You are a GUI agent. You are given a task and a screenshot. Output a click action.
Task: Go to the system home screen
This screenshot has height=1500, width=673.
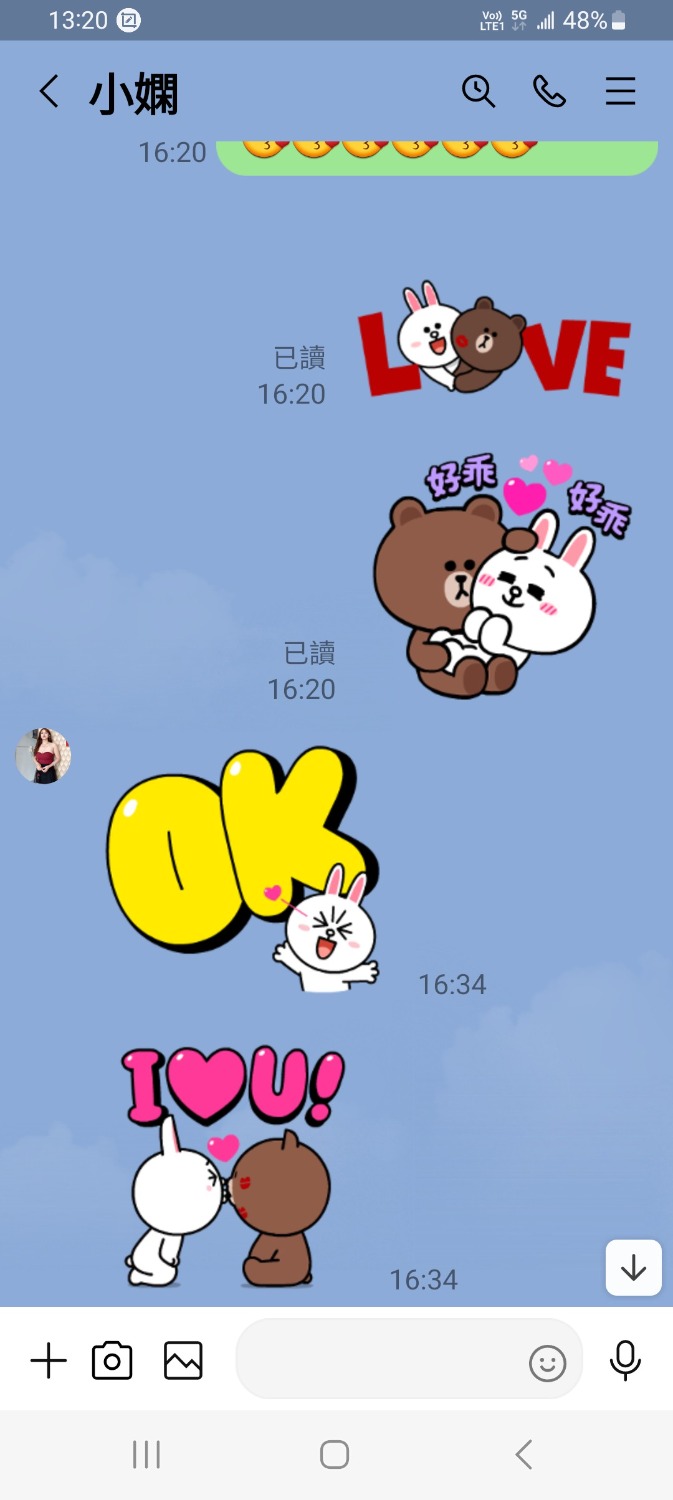click(334, 1454)
